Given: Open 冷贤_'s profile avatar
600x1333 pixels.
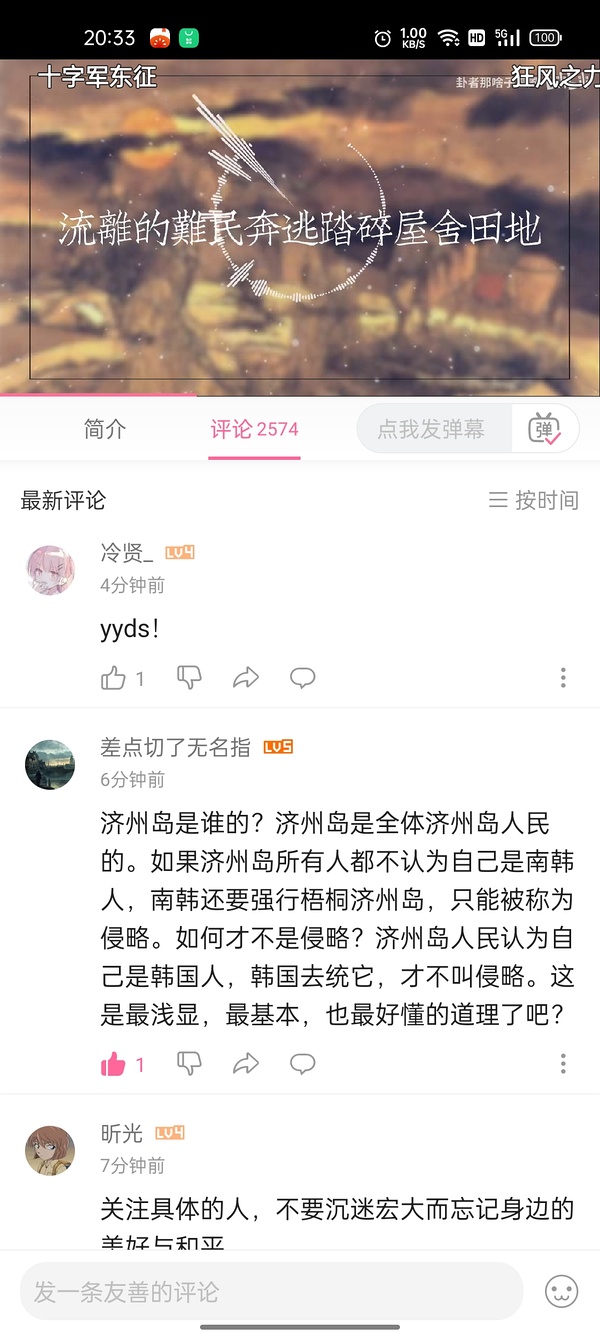Looking at the screenshot, I should pos(50,570).
